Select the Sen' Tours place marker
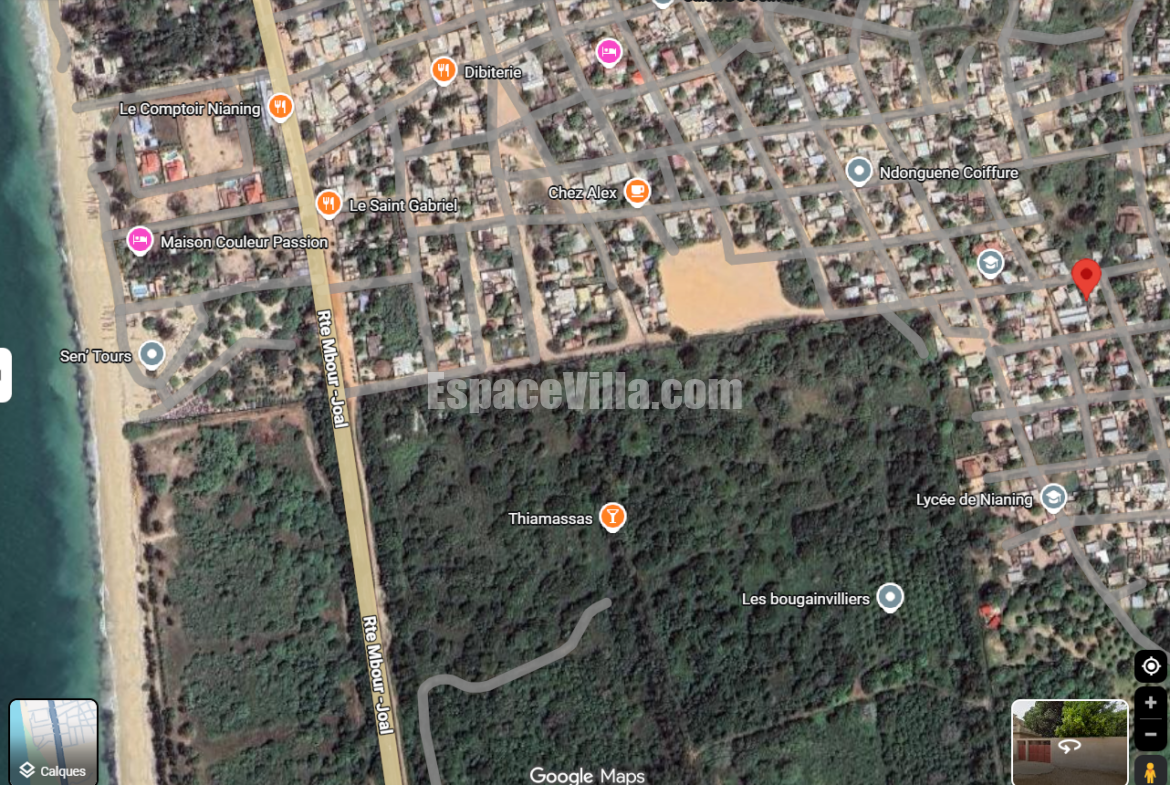The width and height of the screenshot is (1170, 785). pyautogui.click(x=151, y=354)
